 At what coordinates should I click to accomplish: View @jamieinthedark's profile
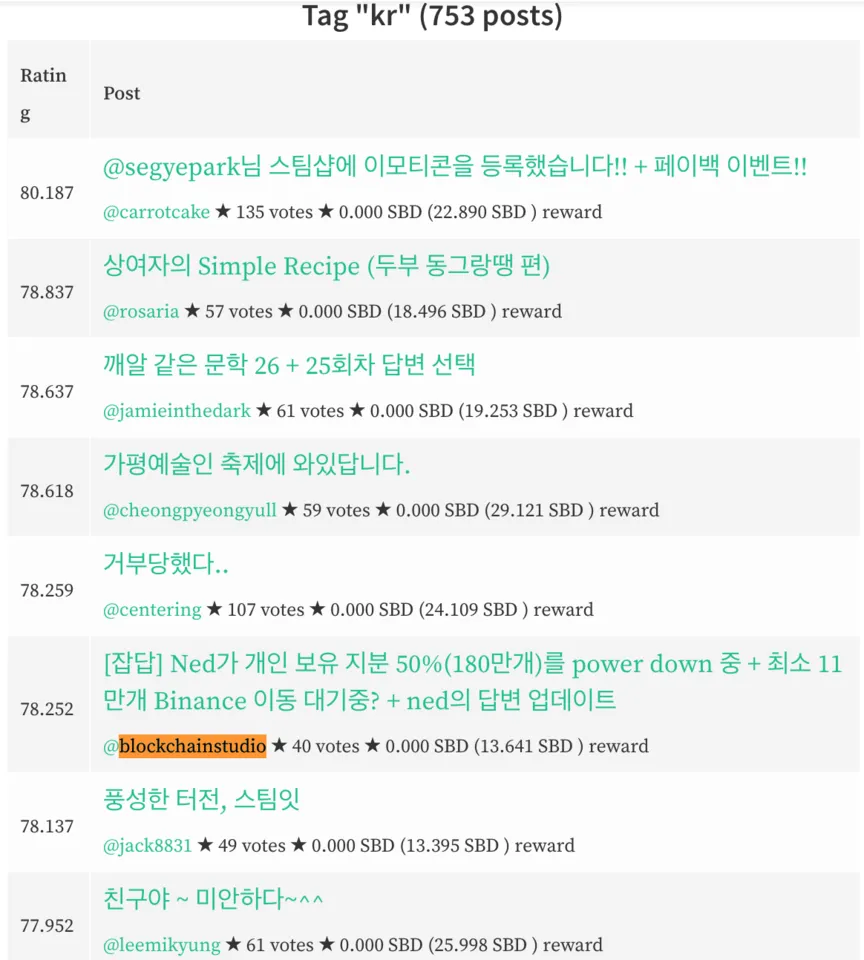(x=177, y=410)
